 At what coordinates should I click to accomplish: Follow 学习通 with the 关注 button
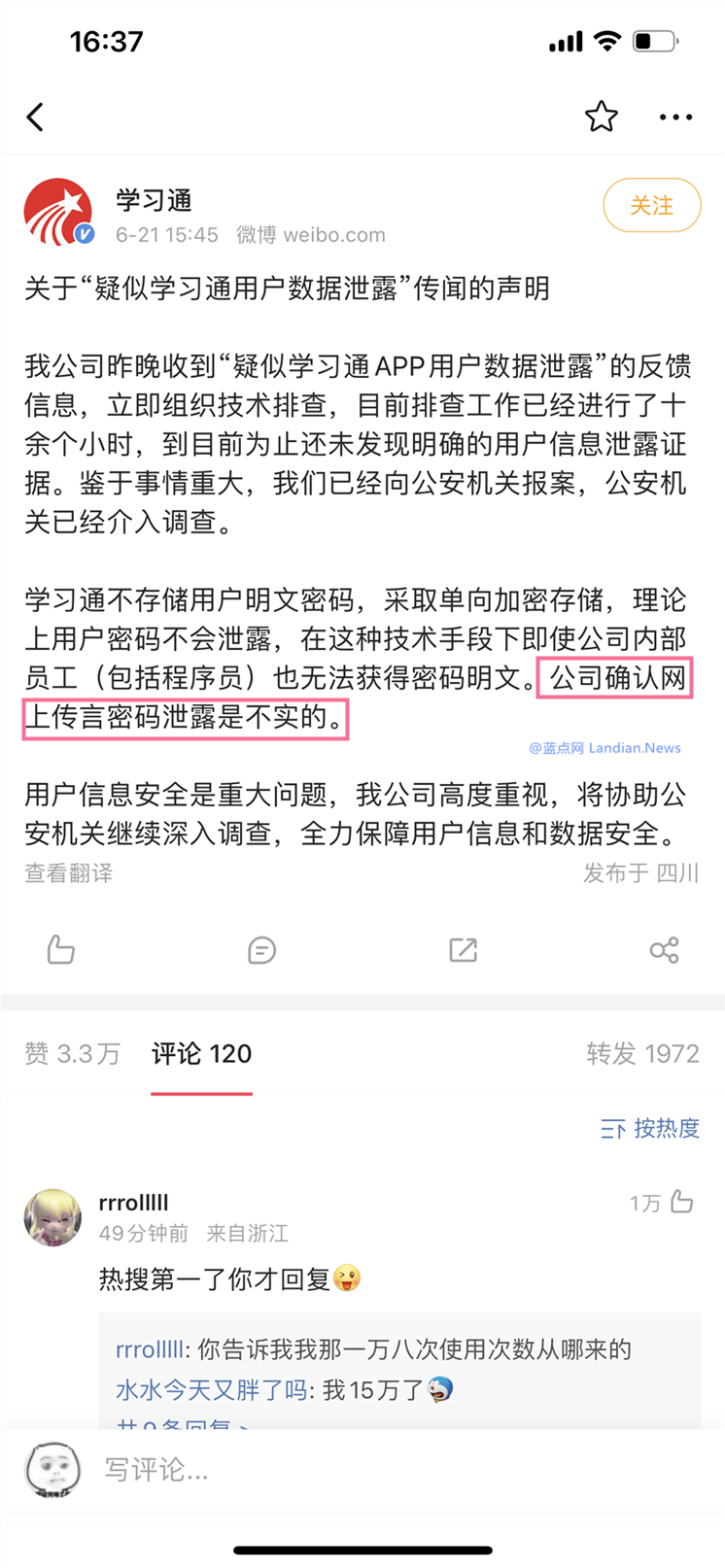click(651, 205)
